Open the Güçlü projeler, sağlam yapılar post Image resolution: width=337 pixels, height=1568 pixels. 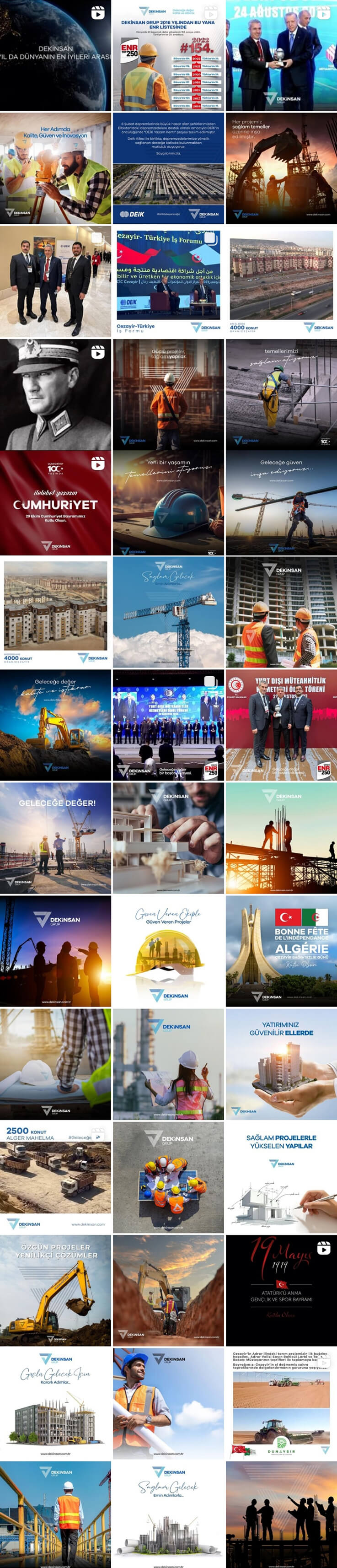click(x=168, y=394)
